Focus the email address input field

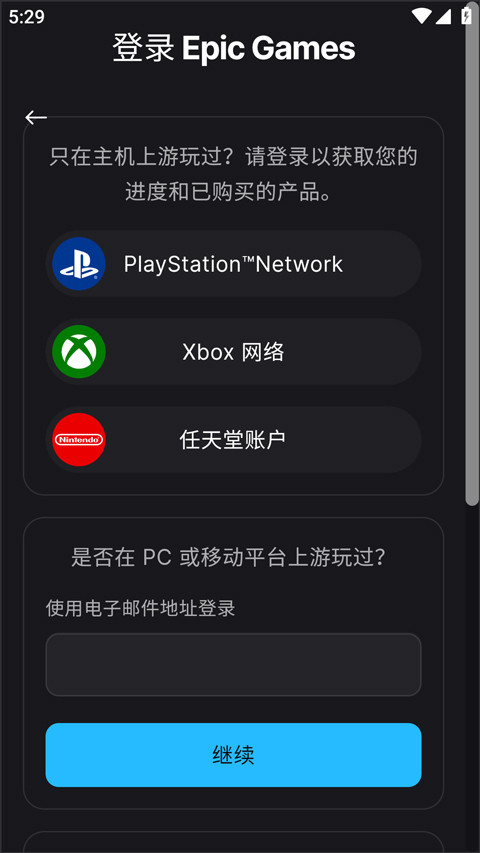[x=233, y=664]
